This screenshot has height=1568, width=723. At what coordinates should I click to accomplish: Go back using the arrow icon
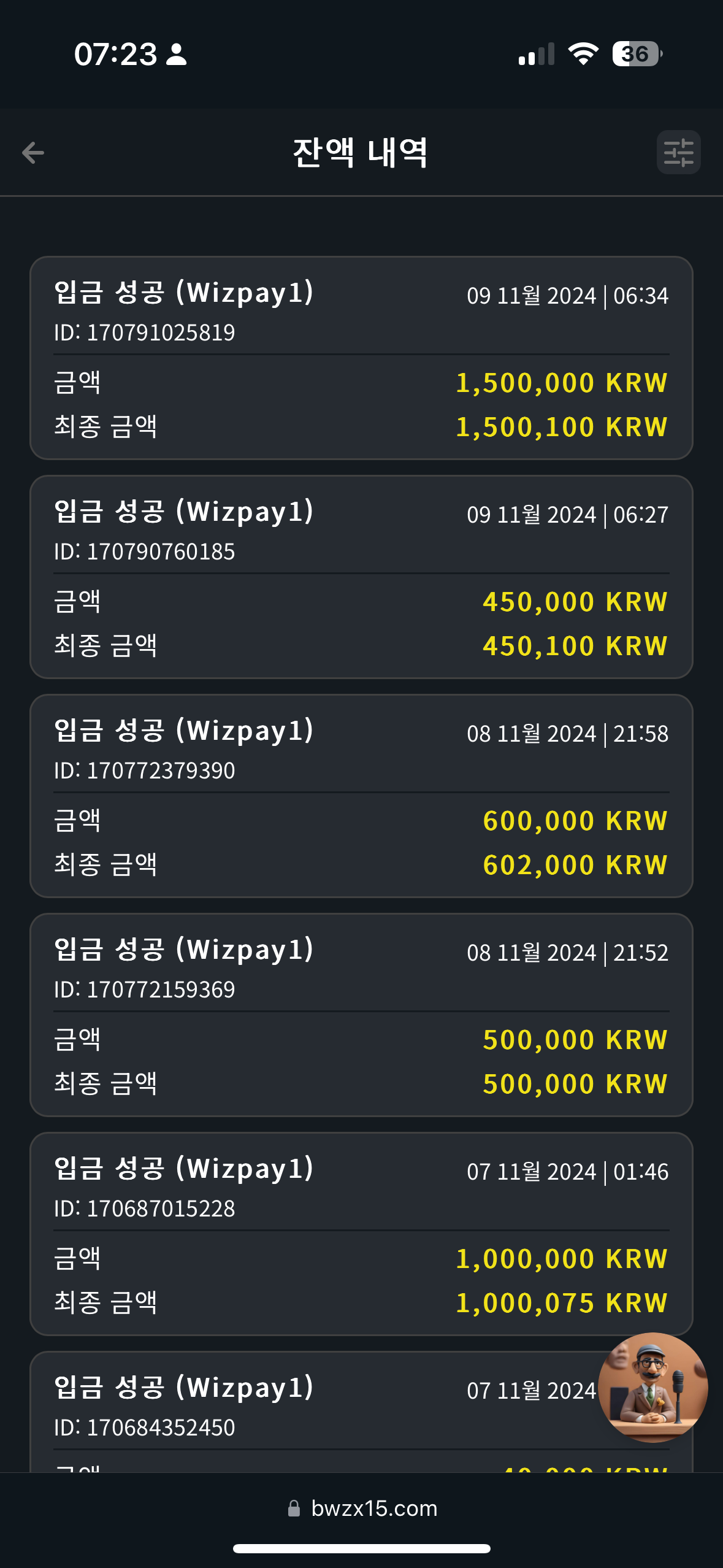tap(33, 153)
